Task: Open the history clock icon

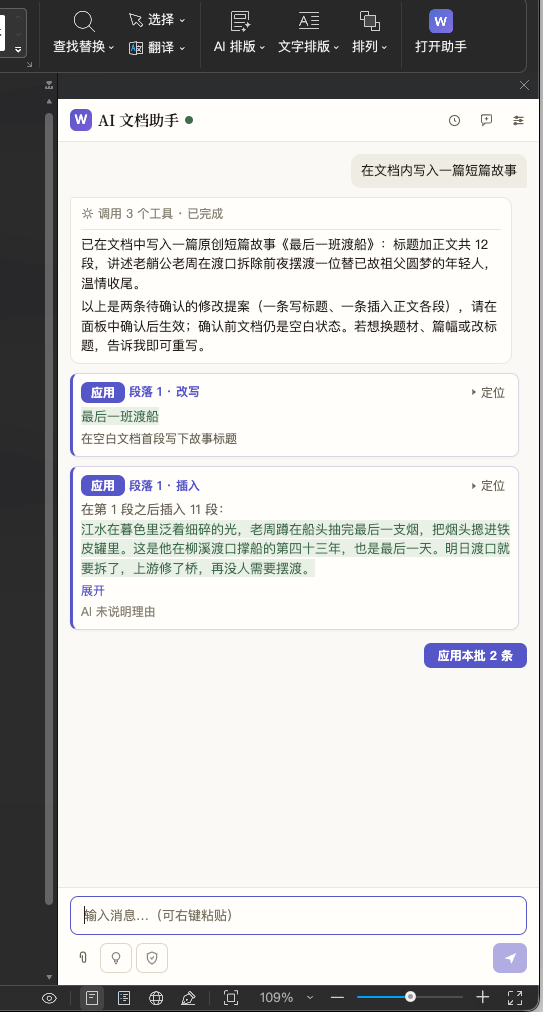Action: (455, 120)
